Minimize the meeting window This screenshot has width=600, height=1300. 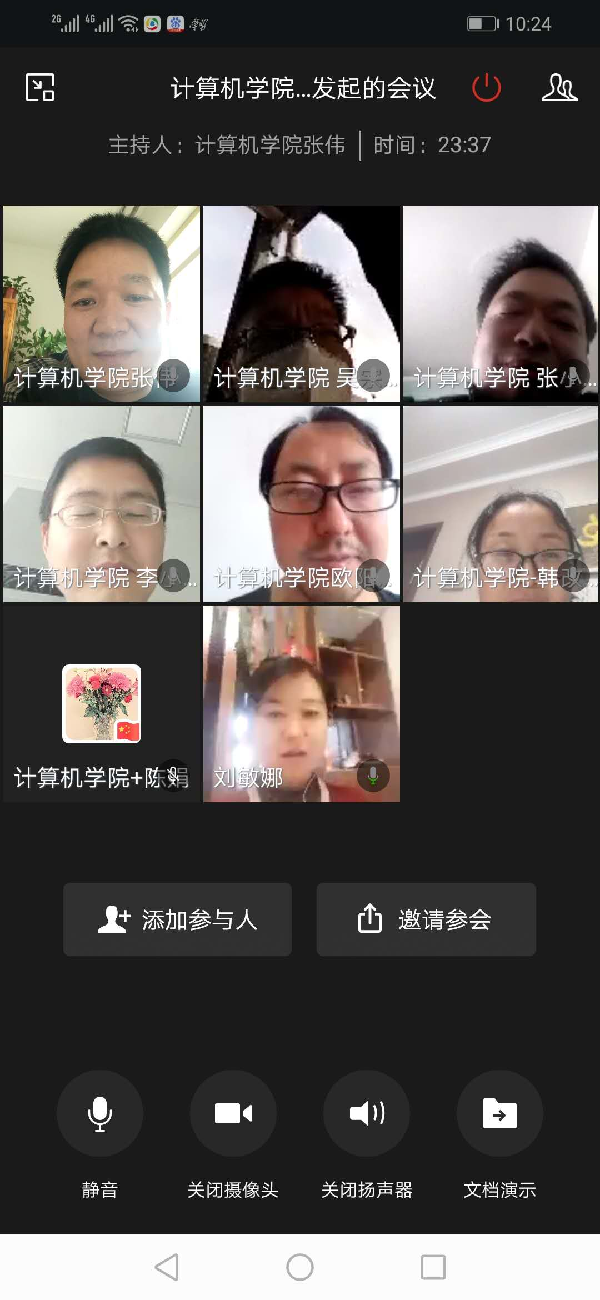[40, 88]
